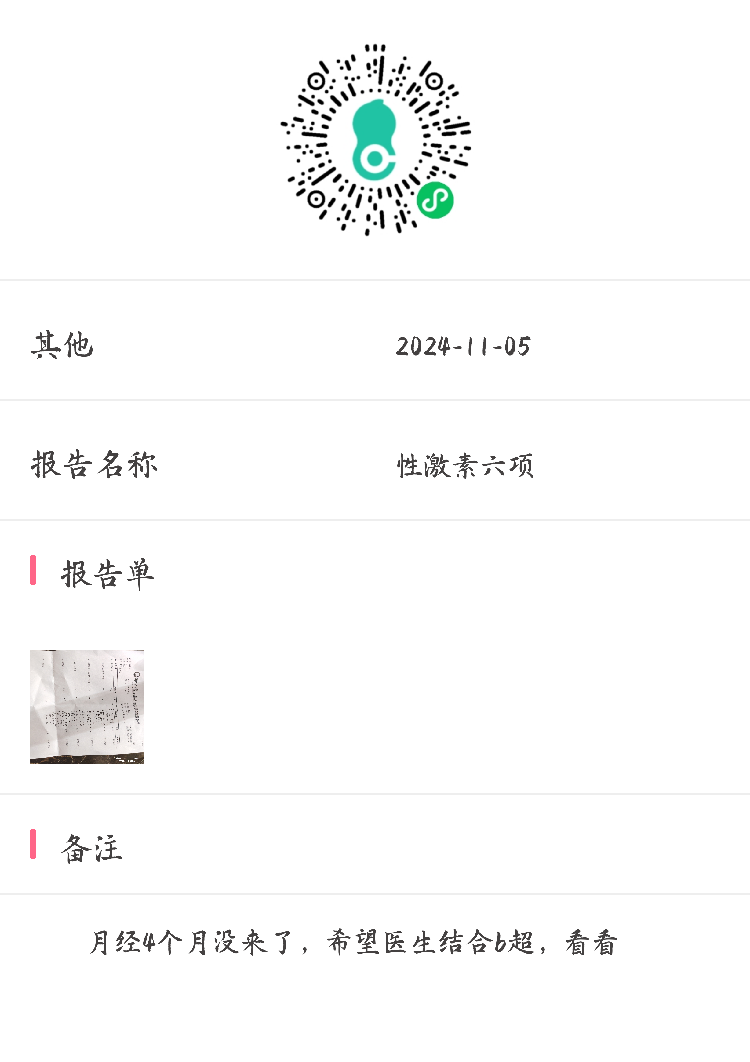Switch to the 报告名称 row
Viewport: 750px width, 1062px height.
(375, 464)
